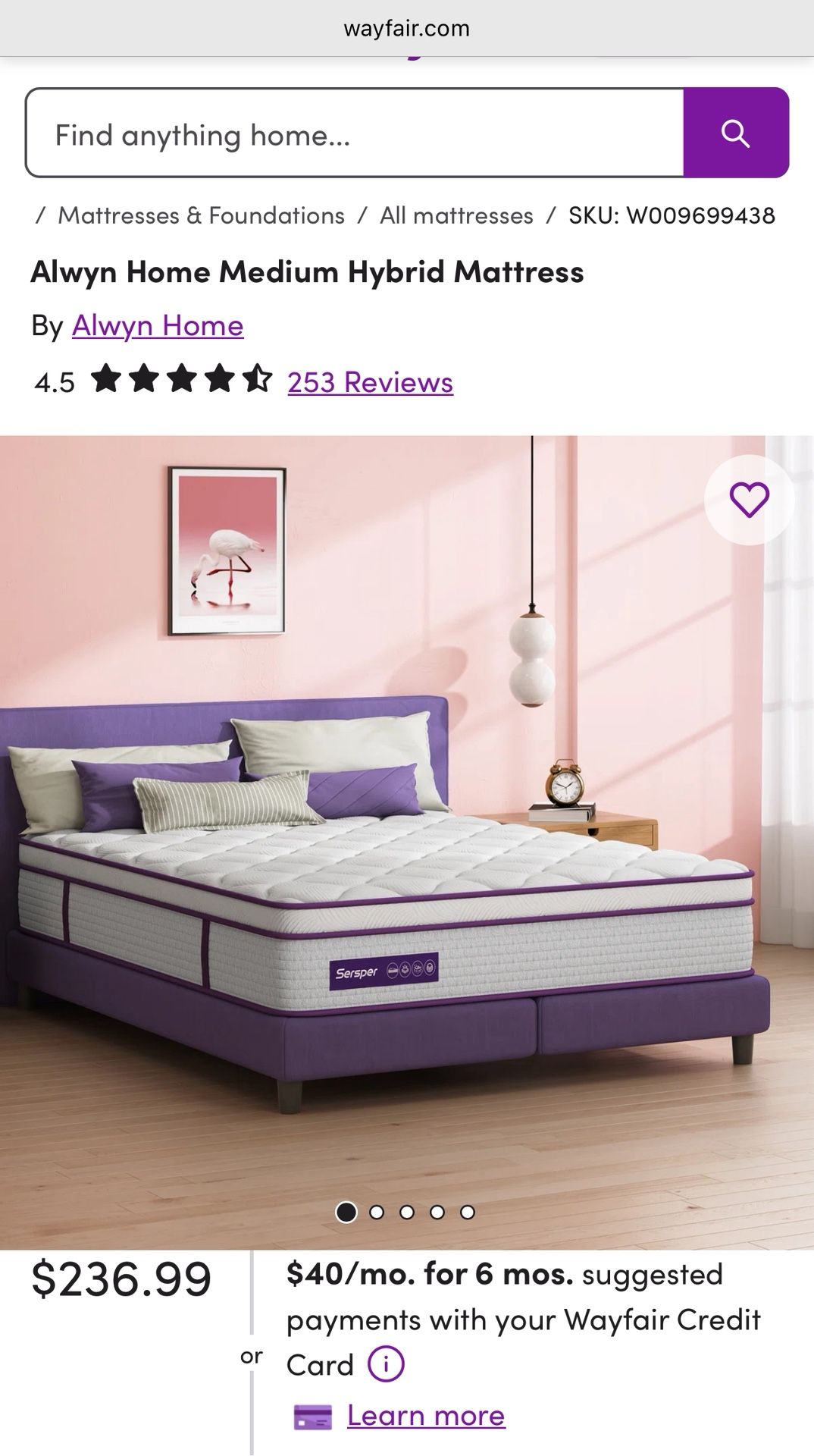This screenshot has width=814, height=1456.
Task: Open Mattresses & Foundations breadcrumb
Action: point(201,215)
